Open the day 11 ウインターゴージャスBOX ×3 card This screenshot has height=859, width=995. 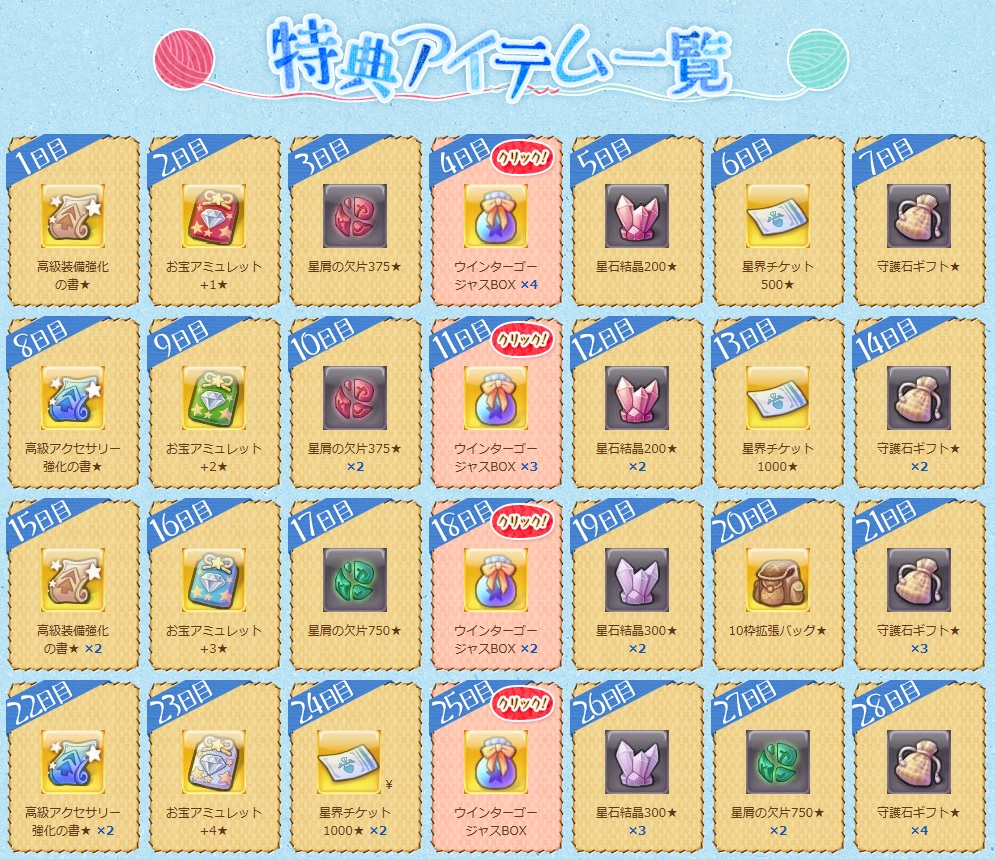click(496, 403)
